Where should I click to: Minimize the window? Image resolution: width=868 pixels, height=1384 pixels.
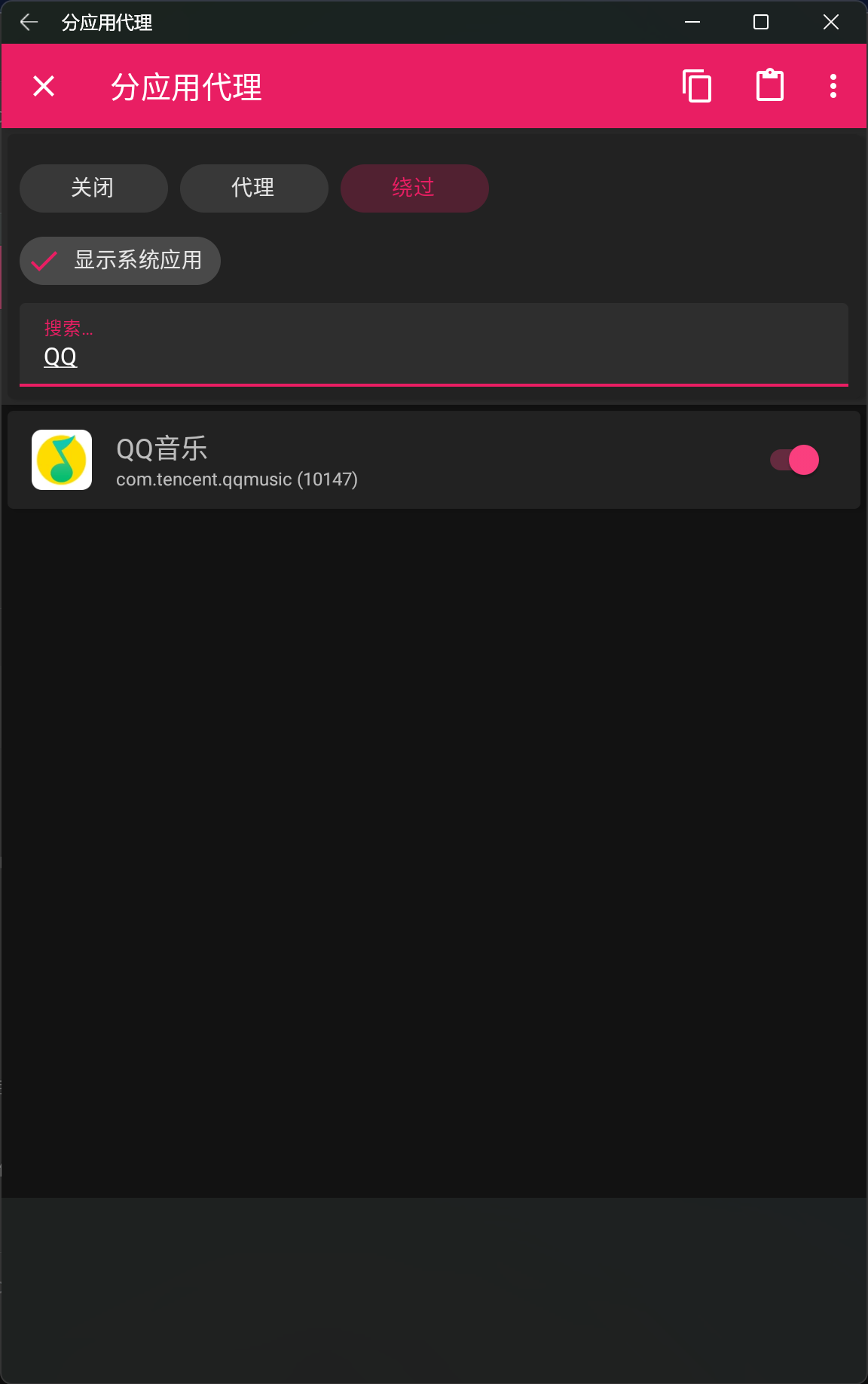click(x=692, y=23)
